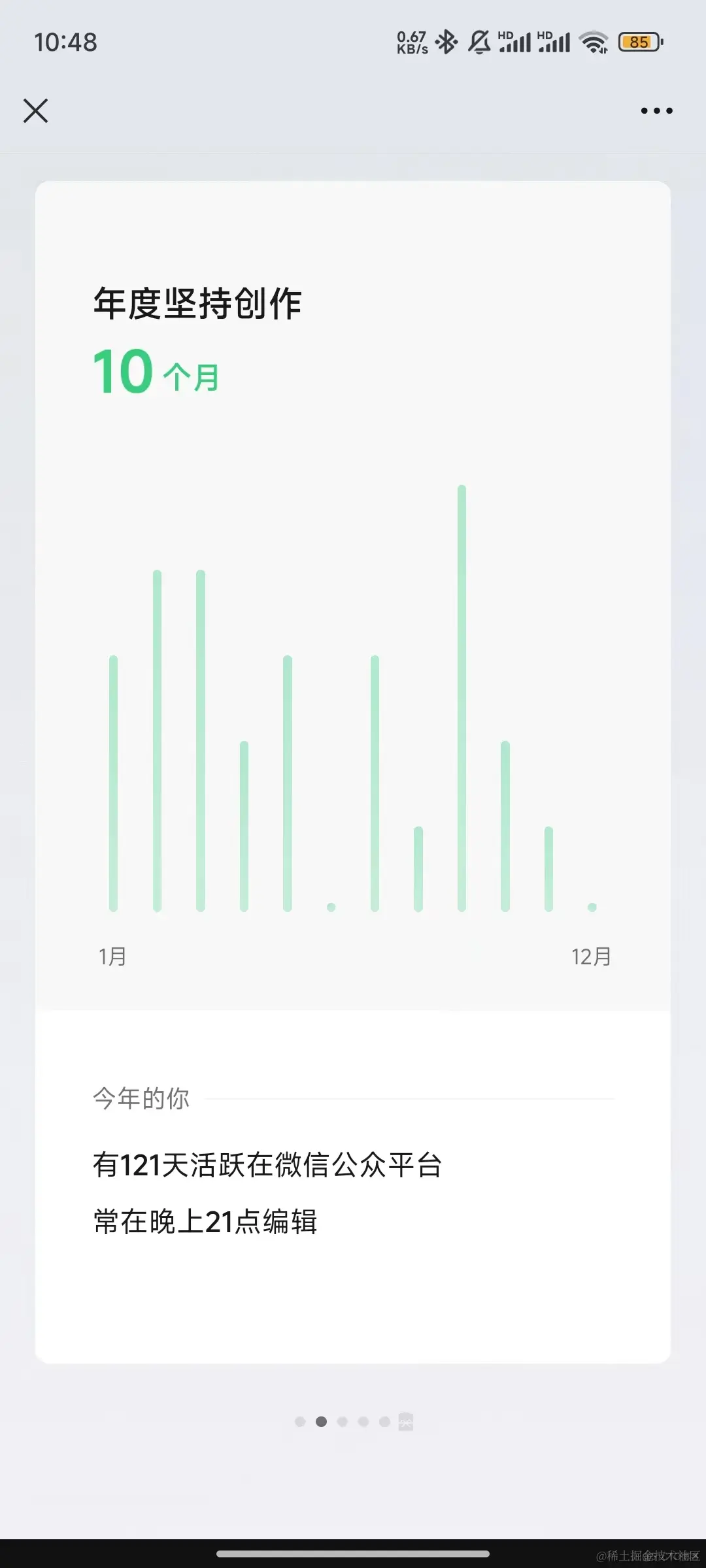Screen dimensions: 706x1568
Task: Tap the orange battery indicator showing 85
Action: [x=637, y=42]
